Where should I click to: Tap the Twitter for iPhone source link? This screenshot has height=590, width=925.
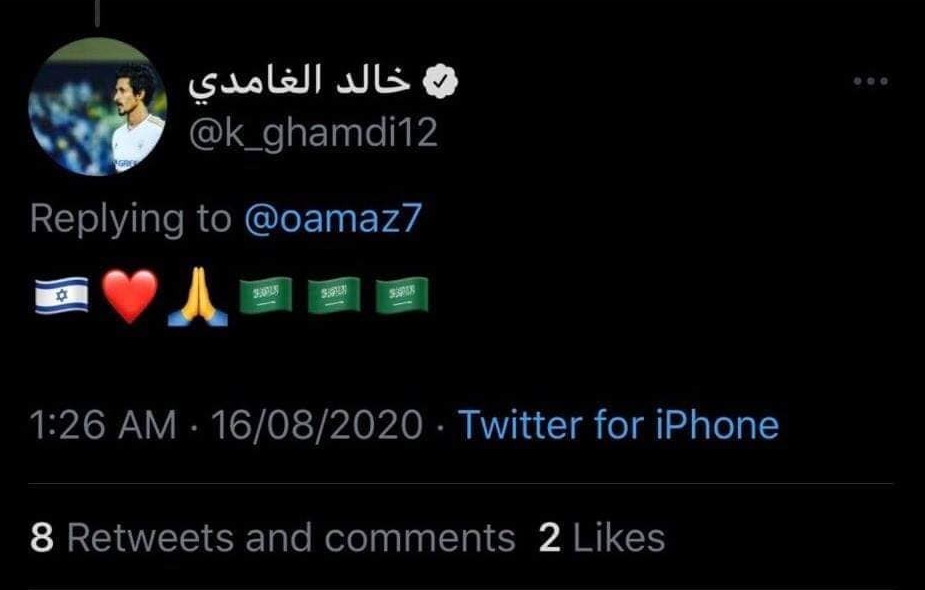pyautogui.click(x=617, y=426)
